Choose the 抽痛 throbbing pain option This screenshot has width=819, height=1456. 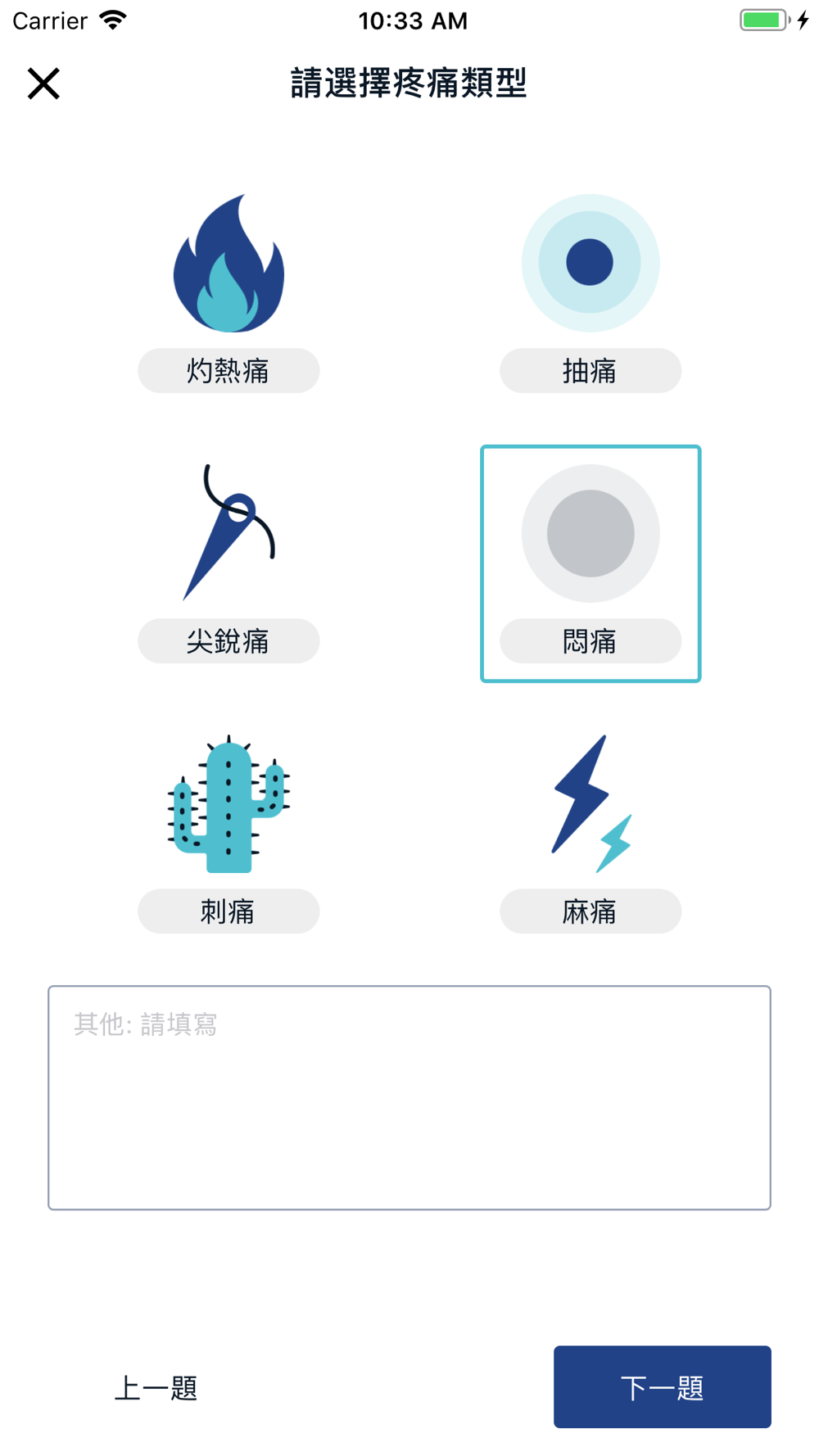(x=590, y=293)
